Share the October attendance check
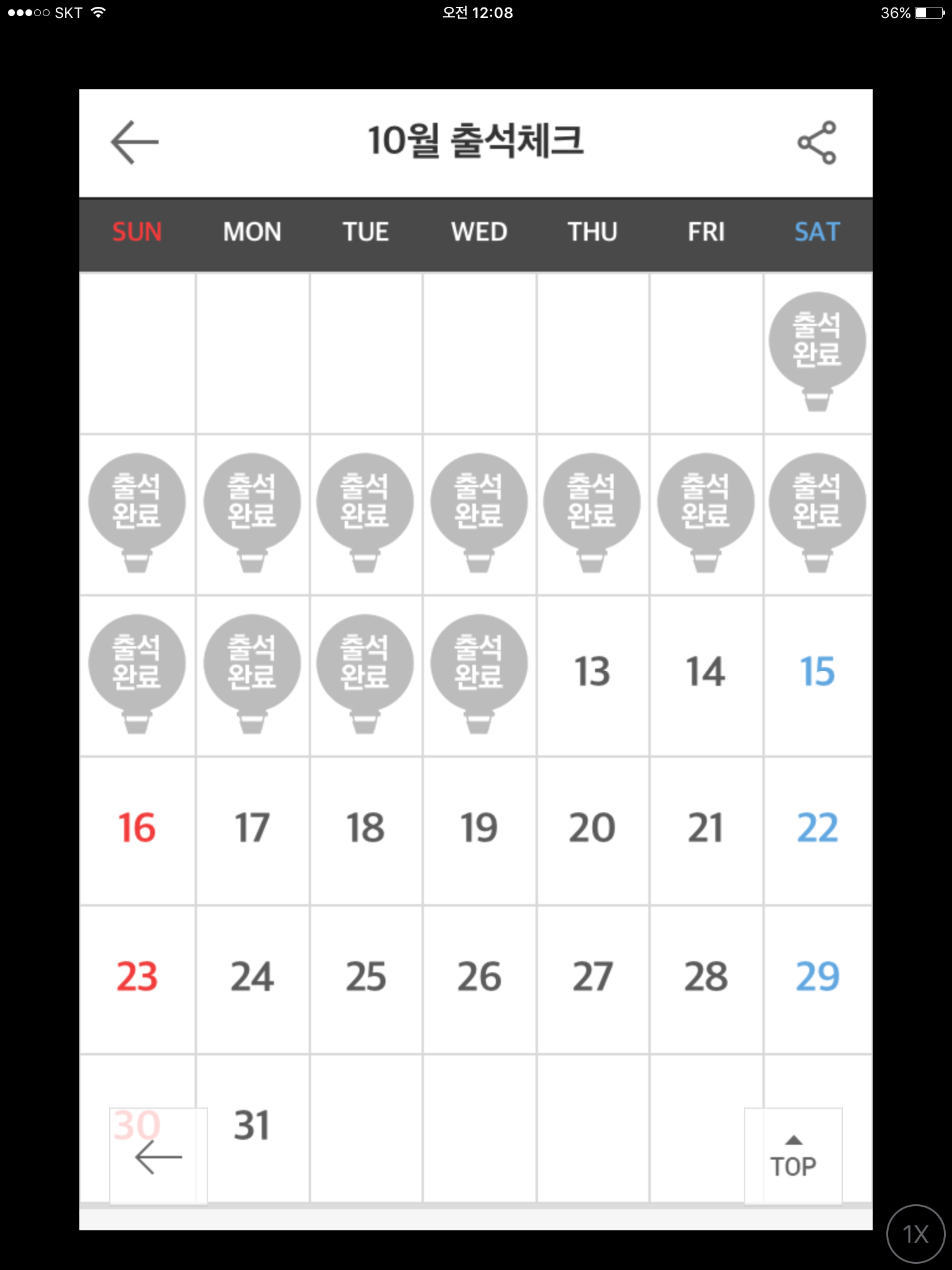Image resolution: width=952 pixels, height=1270 pixels. click(x=816, y=143)
